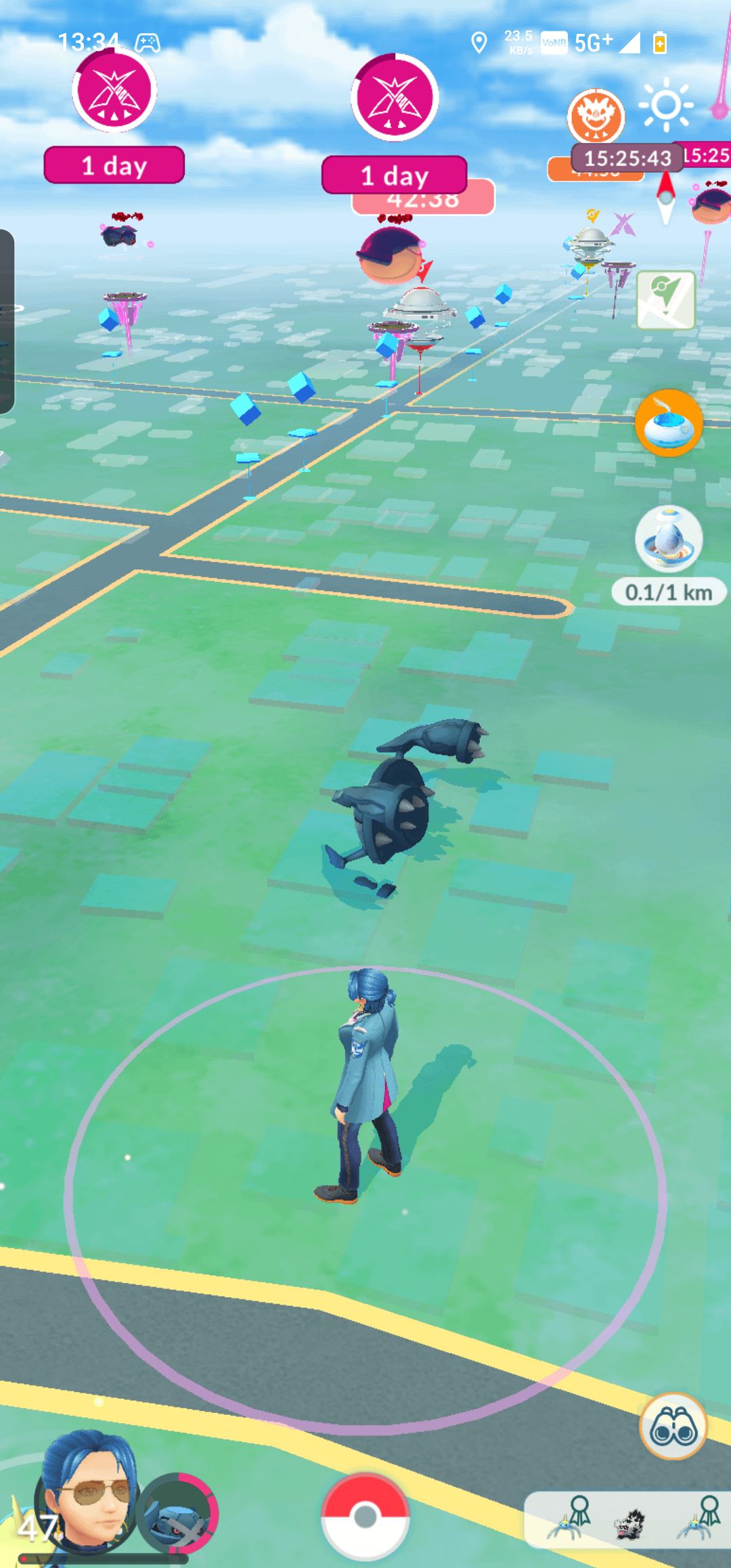This screenshot has width=731, height=1568.
Task: Open the orange raid boss timer badge
Action: [596, 116]
